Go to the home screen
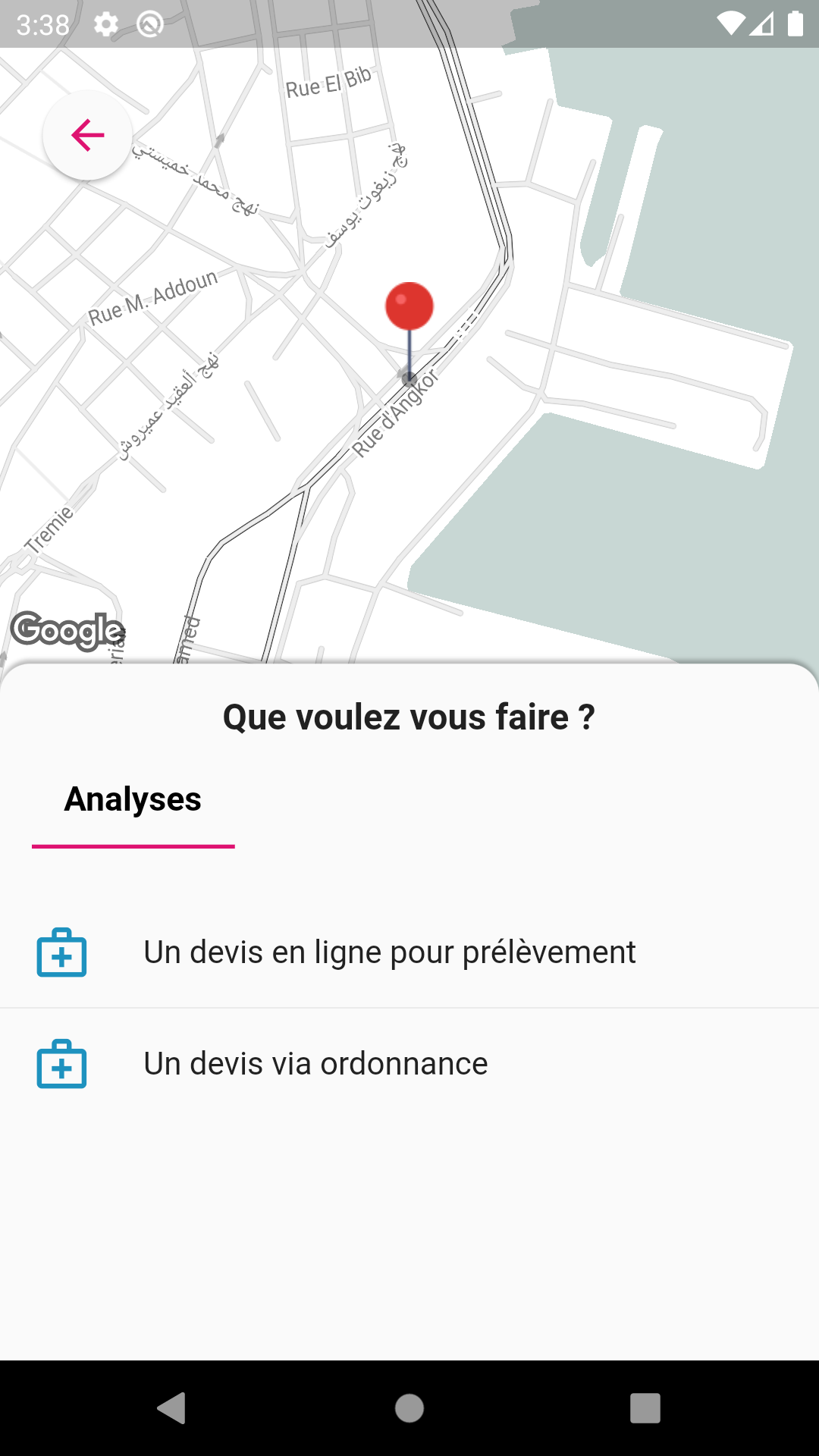The height and width of the screenshot is (1456, 819). pyautogui.click(x=409, y=1408)
